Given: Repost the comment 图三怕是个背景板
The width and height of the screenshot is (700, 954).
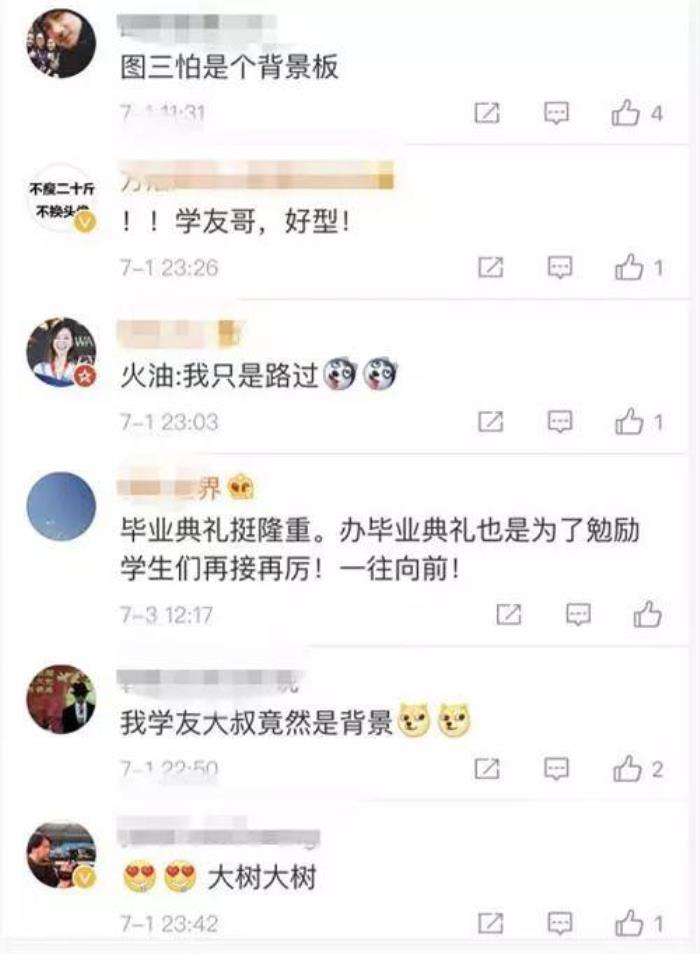Looking at the screenshot, I should 487,114.
